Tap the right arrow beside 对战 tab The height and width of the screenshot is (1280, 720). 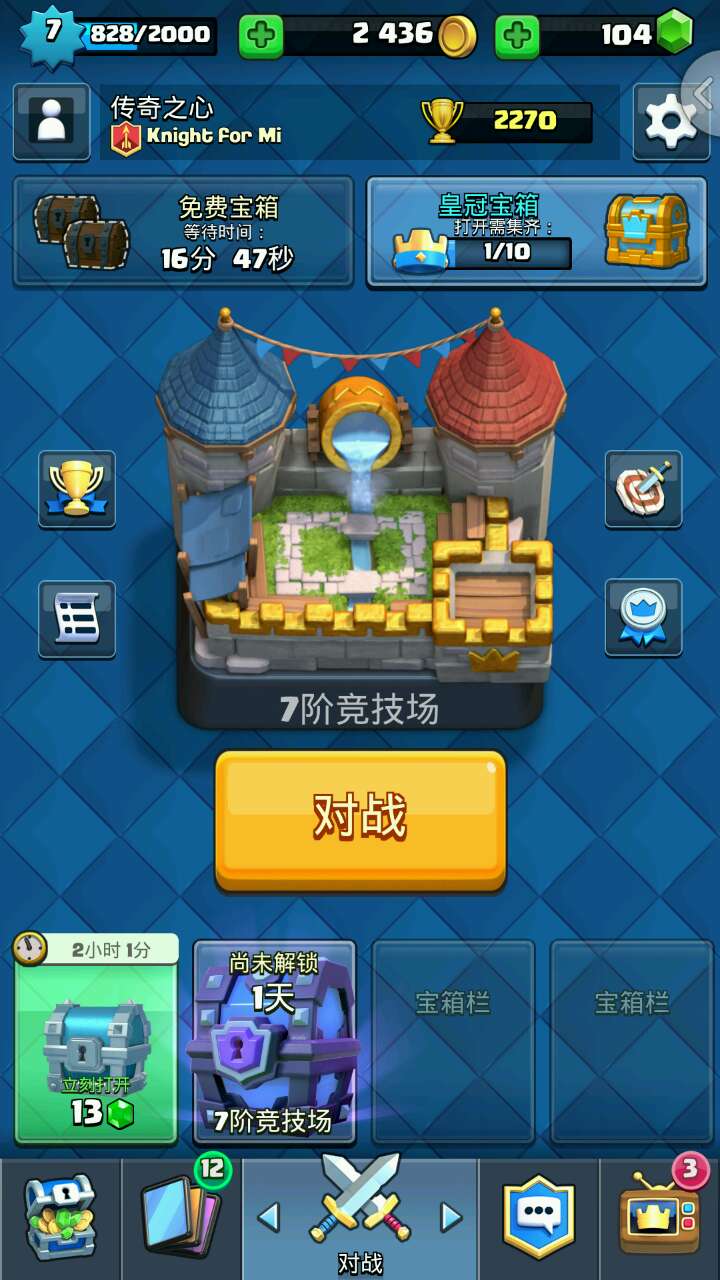[452, 1217]
